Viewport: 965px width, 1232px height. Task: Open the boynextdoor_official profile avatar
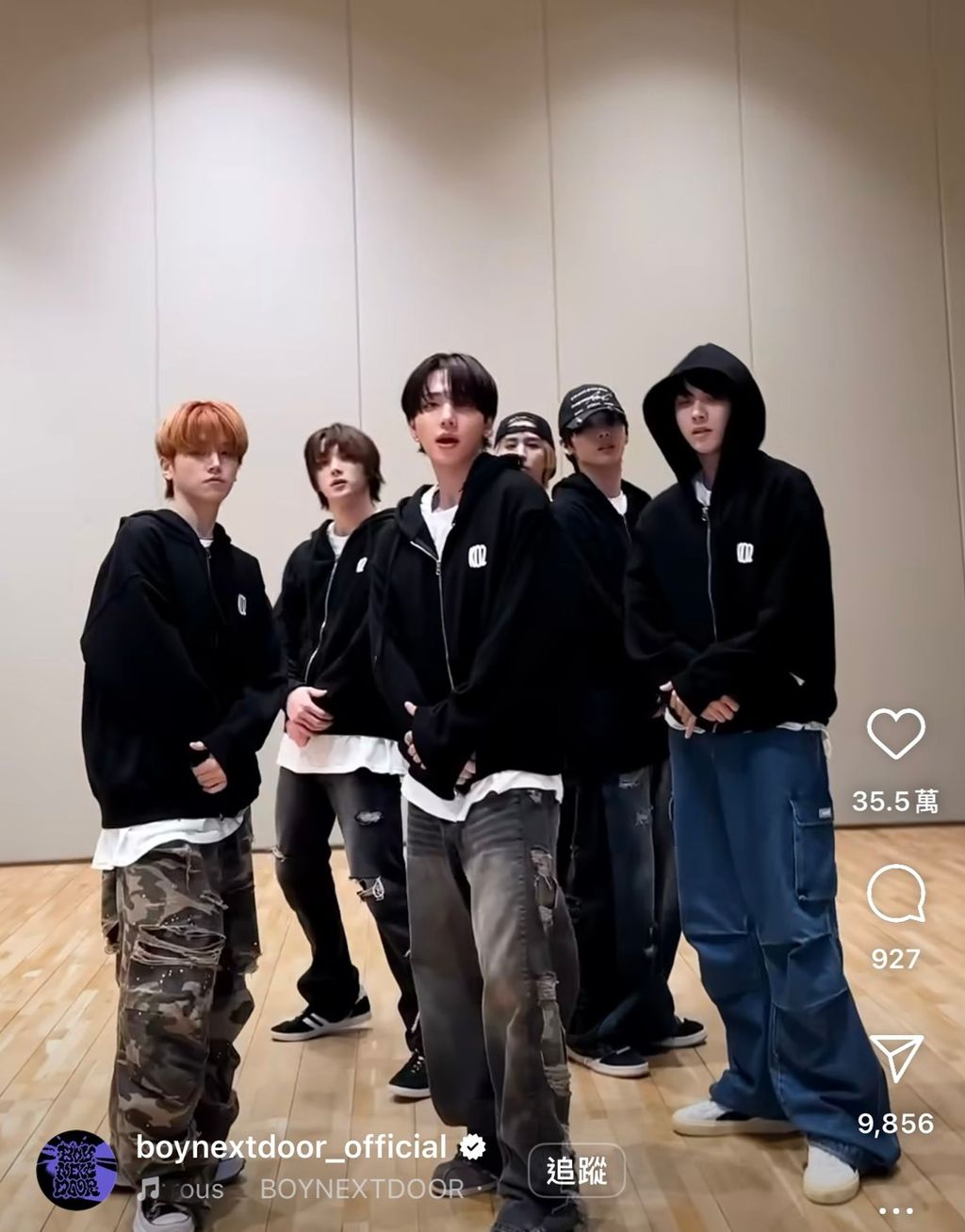coord(76,1170)
